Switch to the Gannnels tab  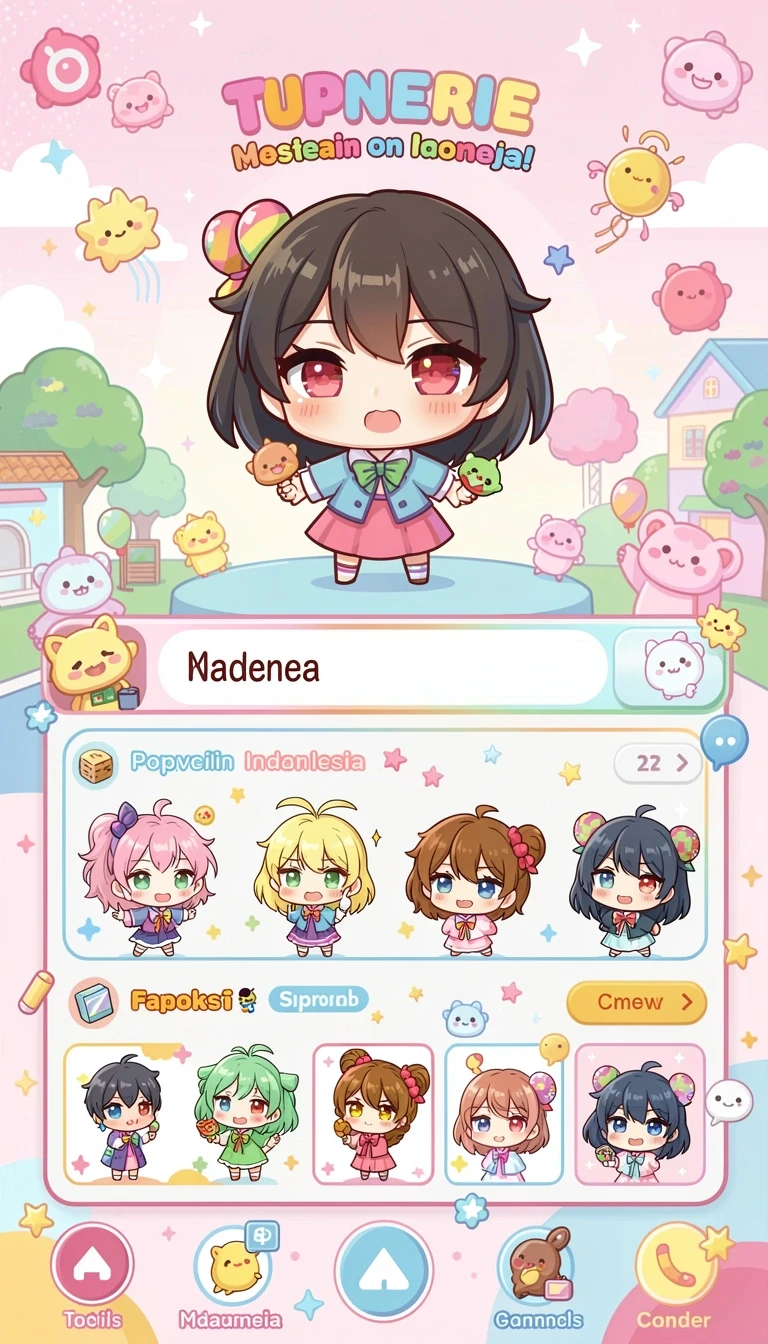click(x=536, y=1278)
